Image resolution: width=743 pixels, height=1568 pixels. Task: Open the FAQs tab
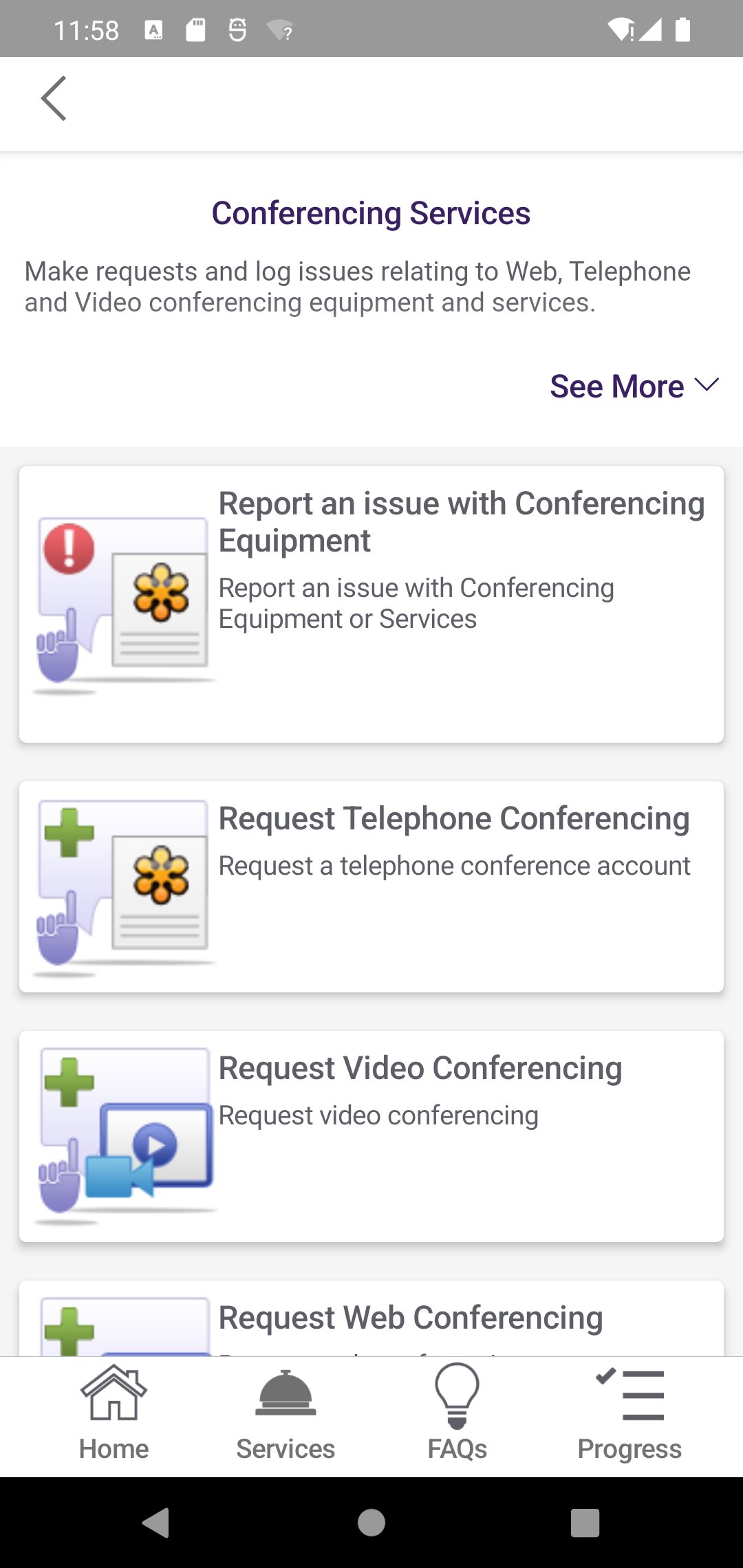(457, 1413)
